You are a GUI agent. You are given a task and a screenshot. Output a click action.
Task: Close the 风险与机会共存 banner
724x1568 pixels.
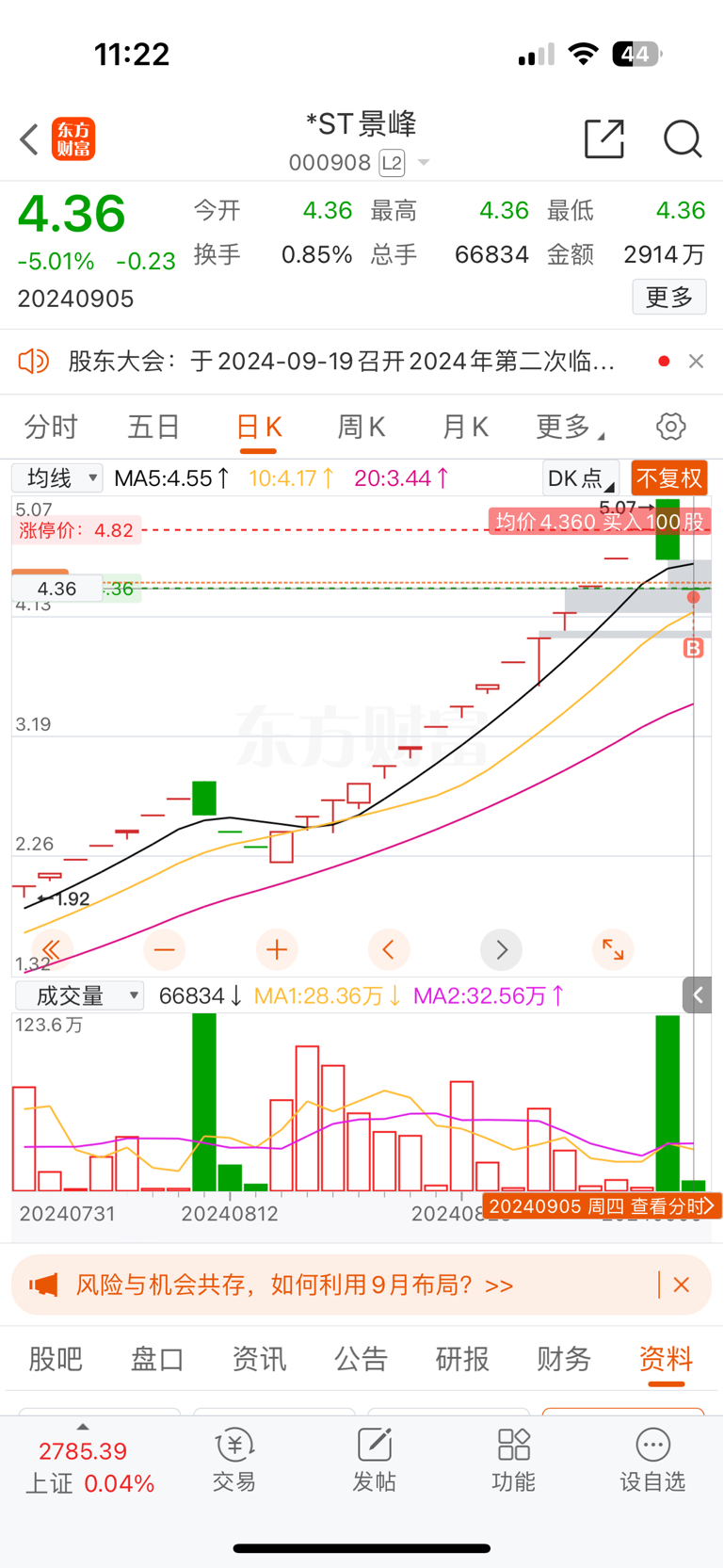pos(682,1285)
